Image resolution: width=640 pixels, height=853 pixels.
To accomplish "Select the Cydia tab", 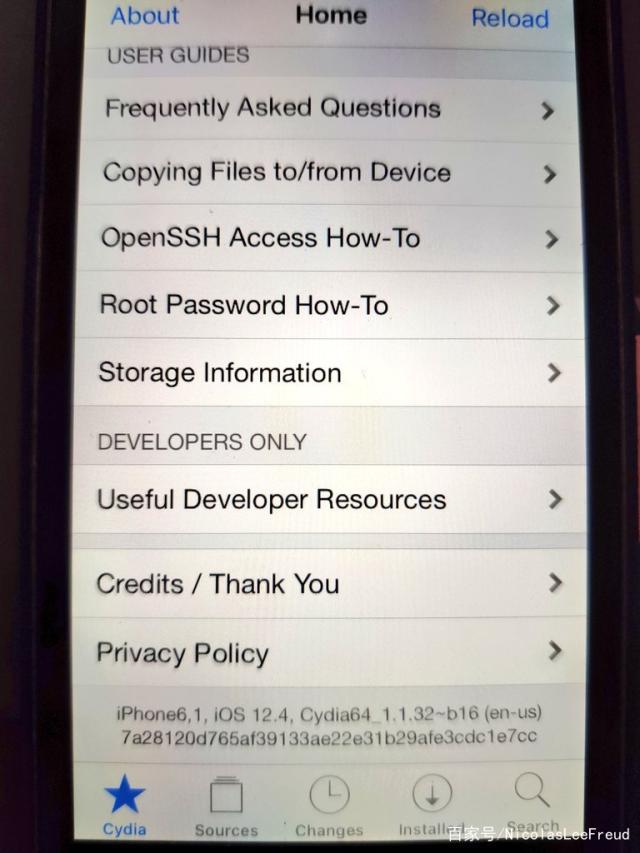I will [125, 806].
